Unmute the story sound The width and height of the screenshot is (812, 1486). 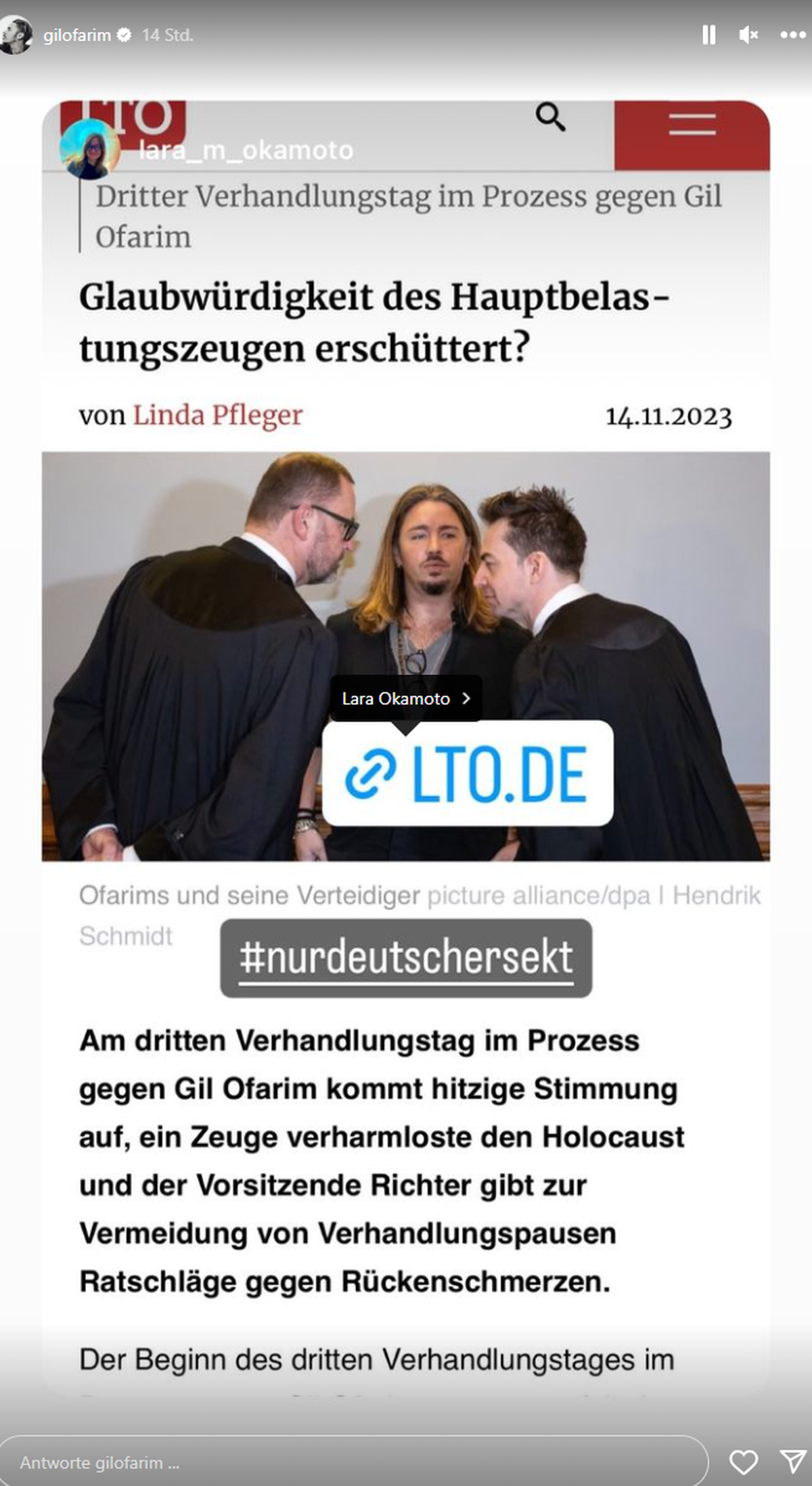tap(748, 35)
